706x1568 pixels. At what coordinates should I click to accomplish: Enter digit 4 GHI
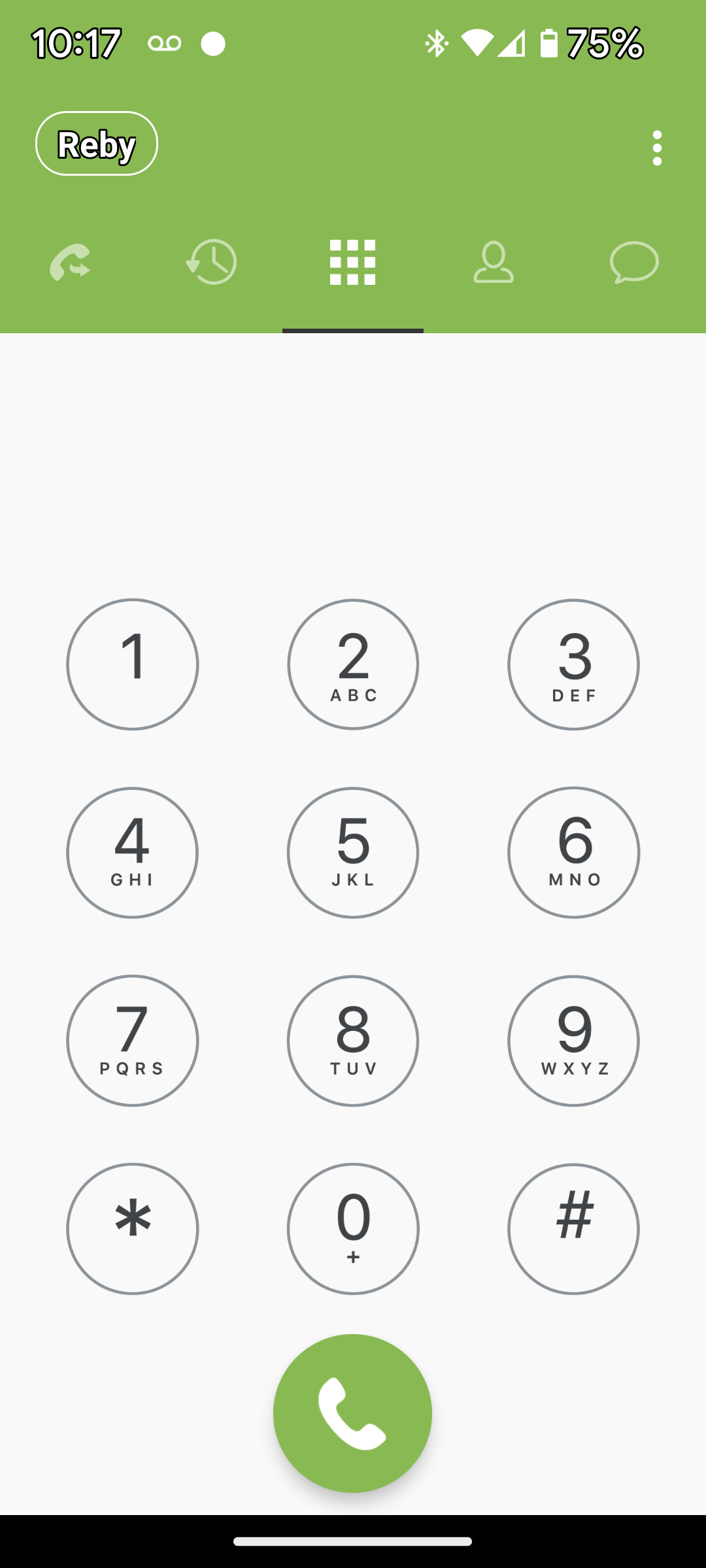(x=133, y=853)
